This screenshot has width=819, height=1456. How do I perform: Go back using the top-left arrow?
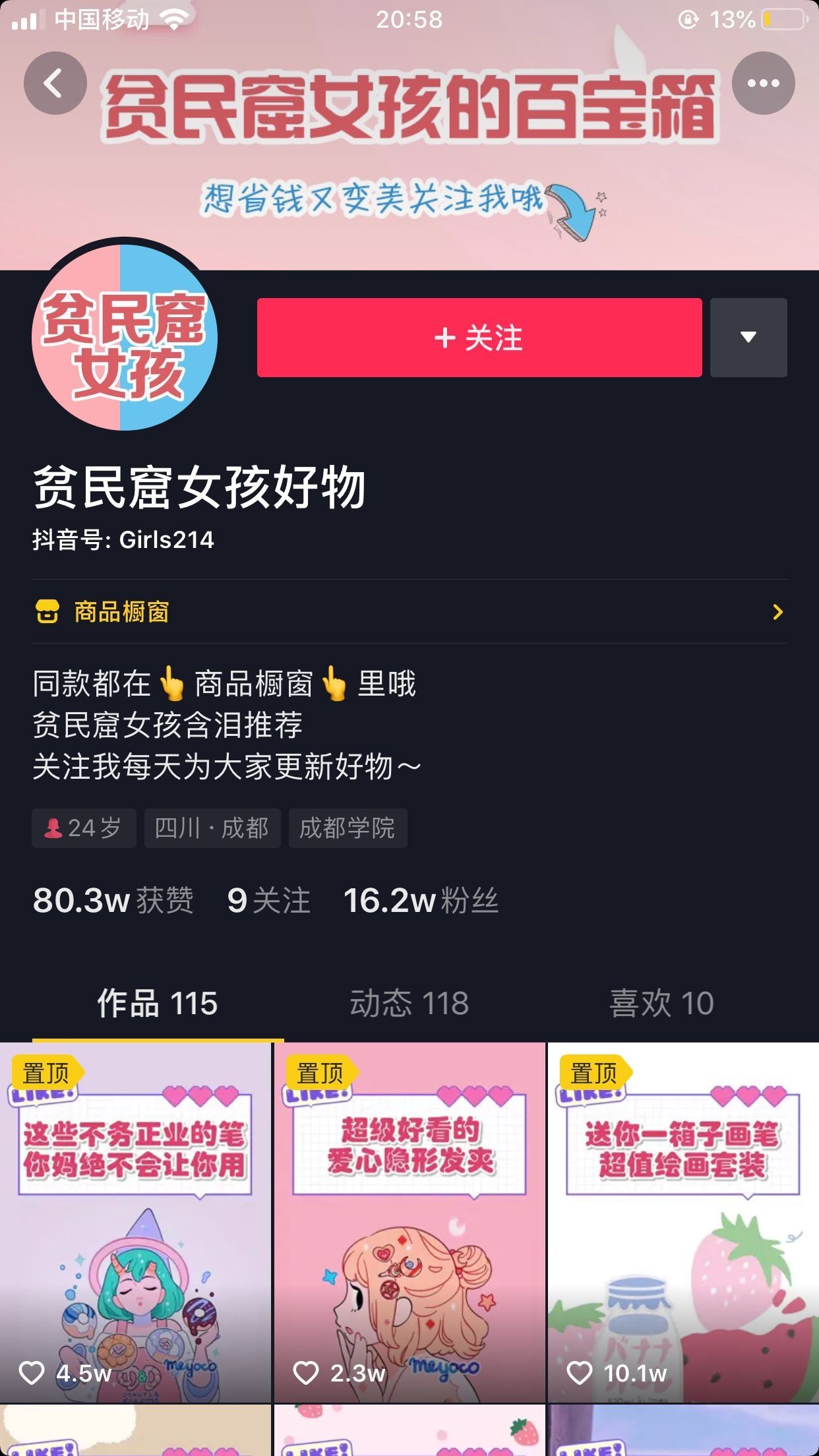pos(55,83)
